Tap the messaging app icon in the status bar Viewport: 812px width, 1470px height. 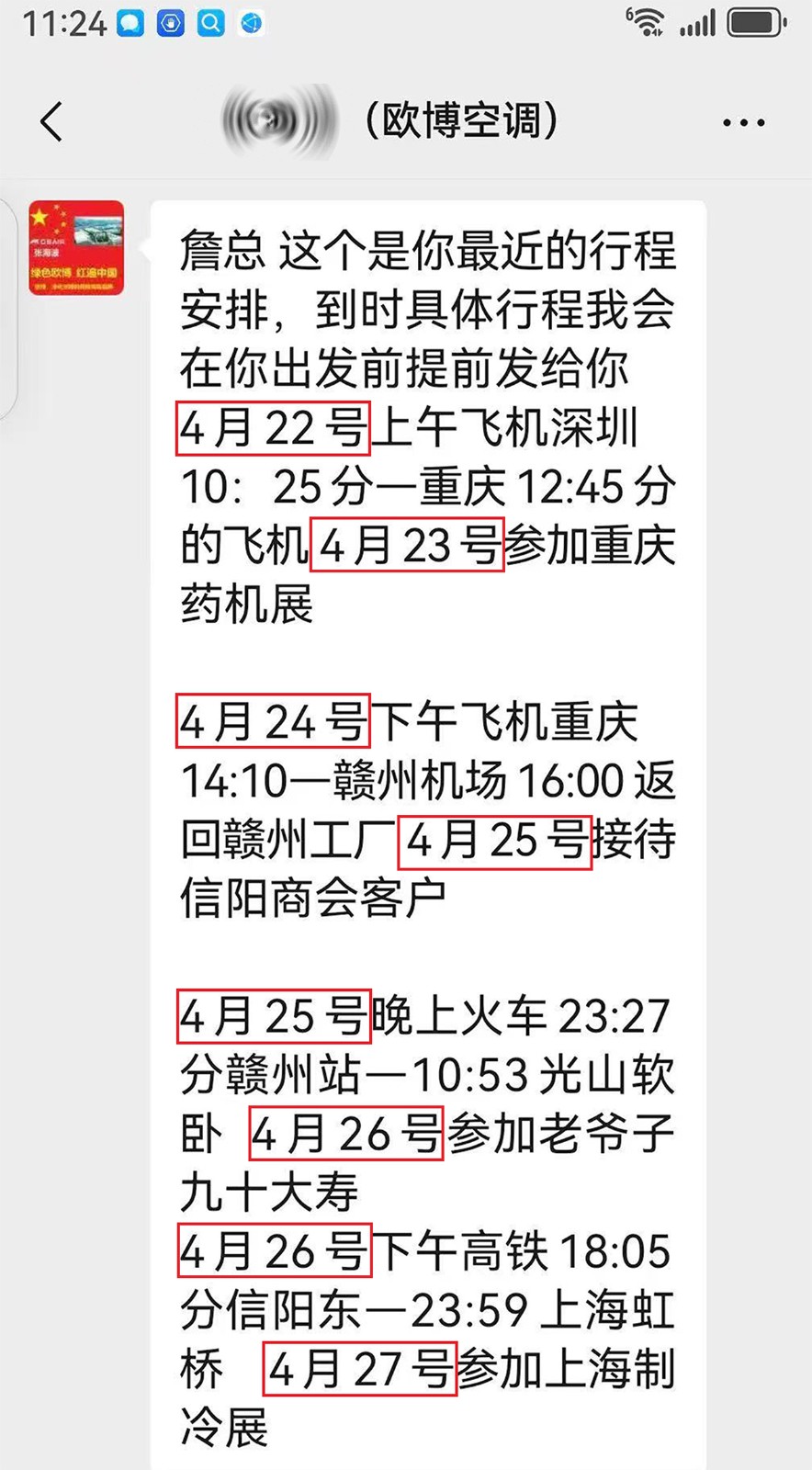(x=128, y=23)
